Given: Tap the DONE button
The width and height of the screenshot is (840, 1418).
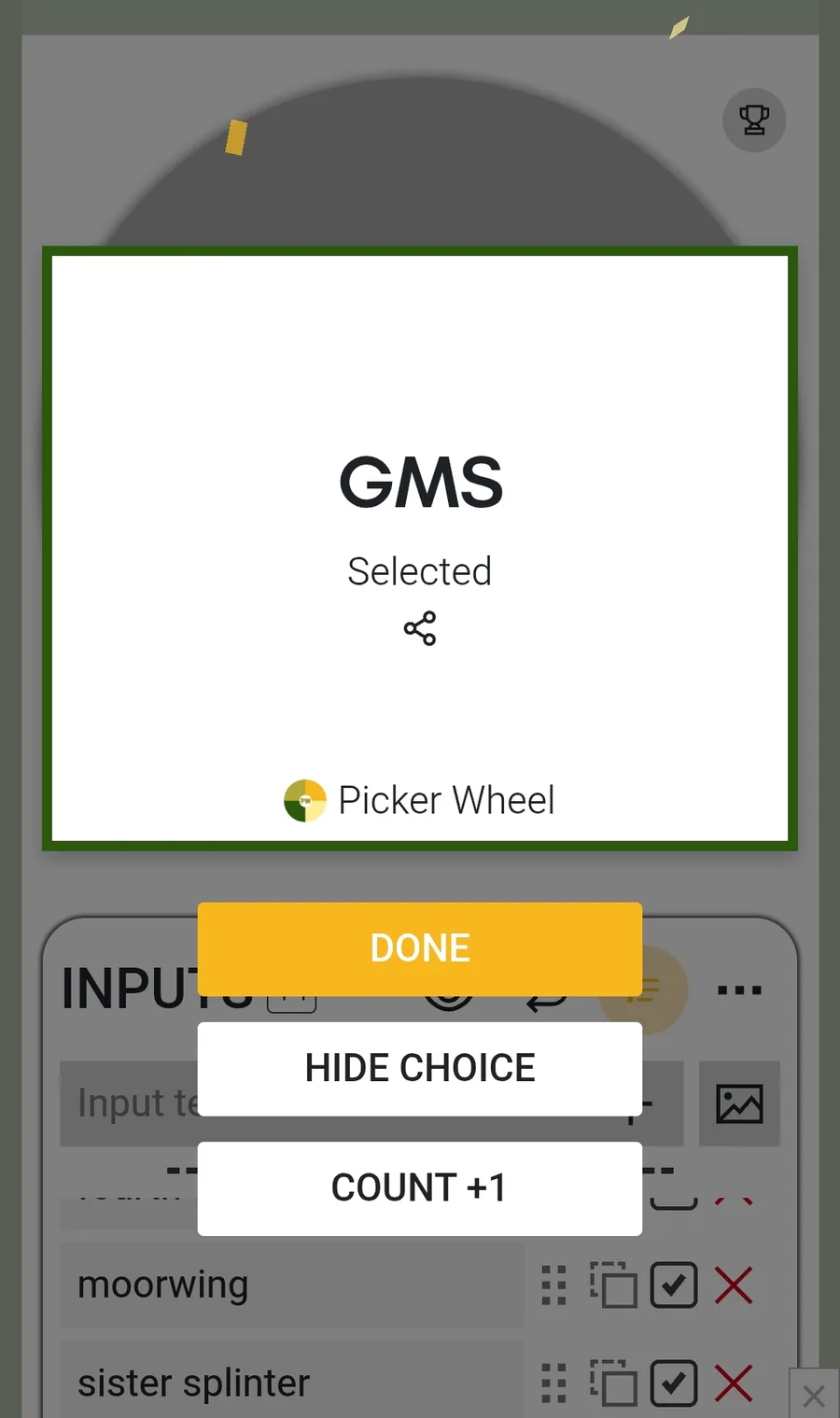Looking at the screenshot, I should (419, 948).
